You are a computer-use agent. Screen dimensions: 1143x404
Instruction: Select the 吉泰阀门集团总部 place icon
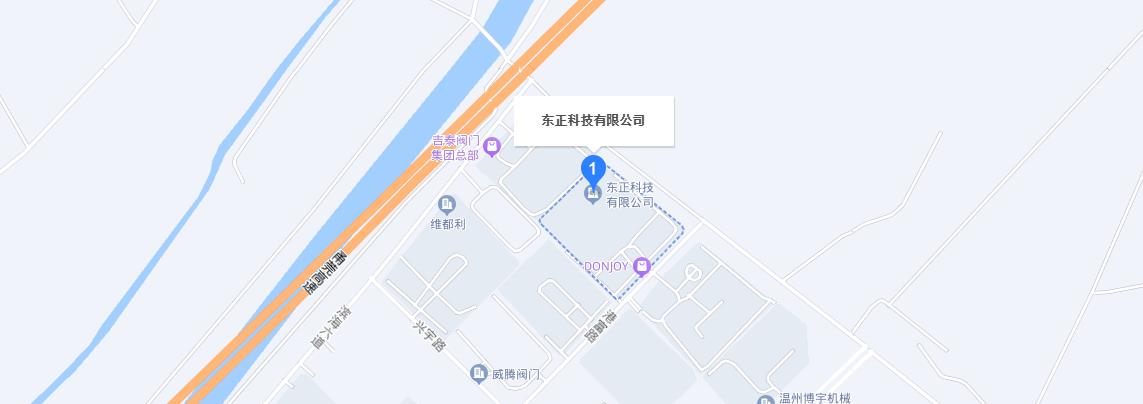491,148
